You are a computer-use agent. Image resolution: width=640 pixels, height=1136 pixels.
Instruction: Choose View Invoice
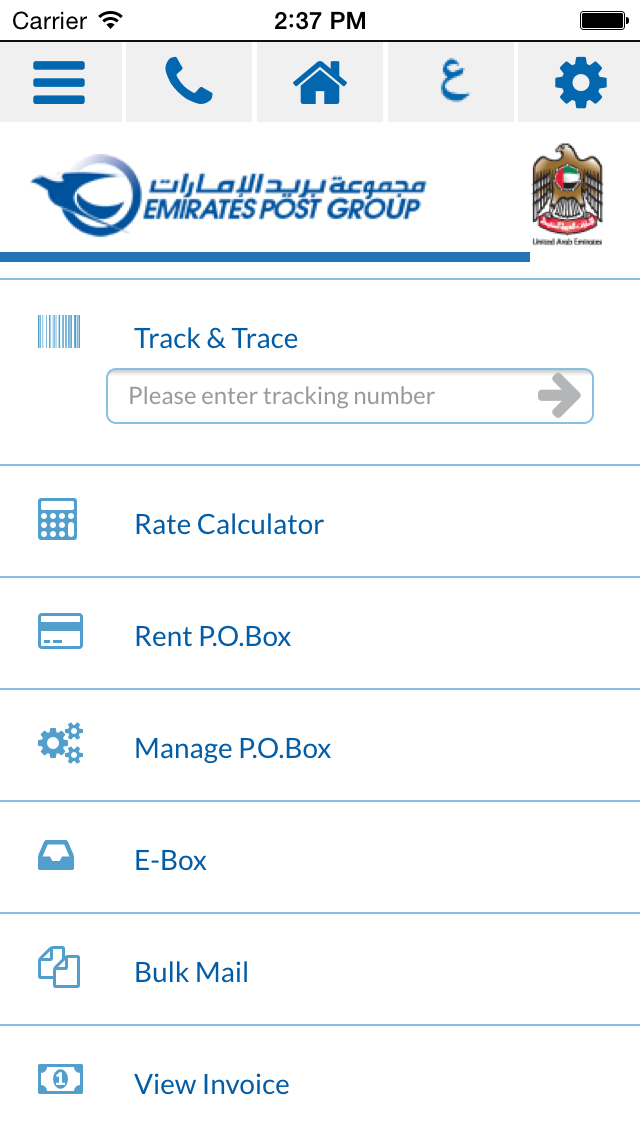[212, 1084]
